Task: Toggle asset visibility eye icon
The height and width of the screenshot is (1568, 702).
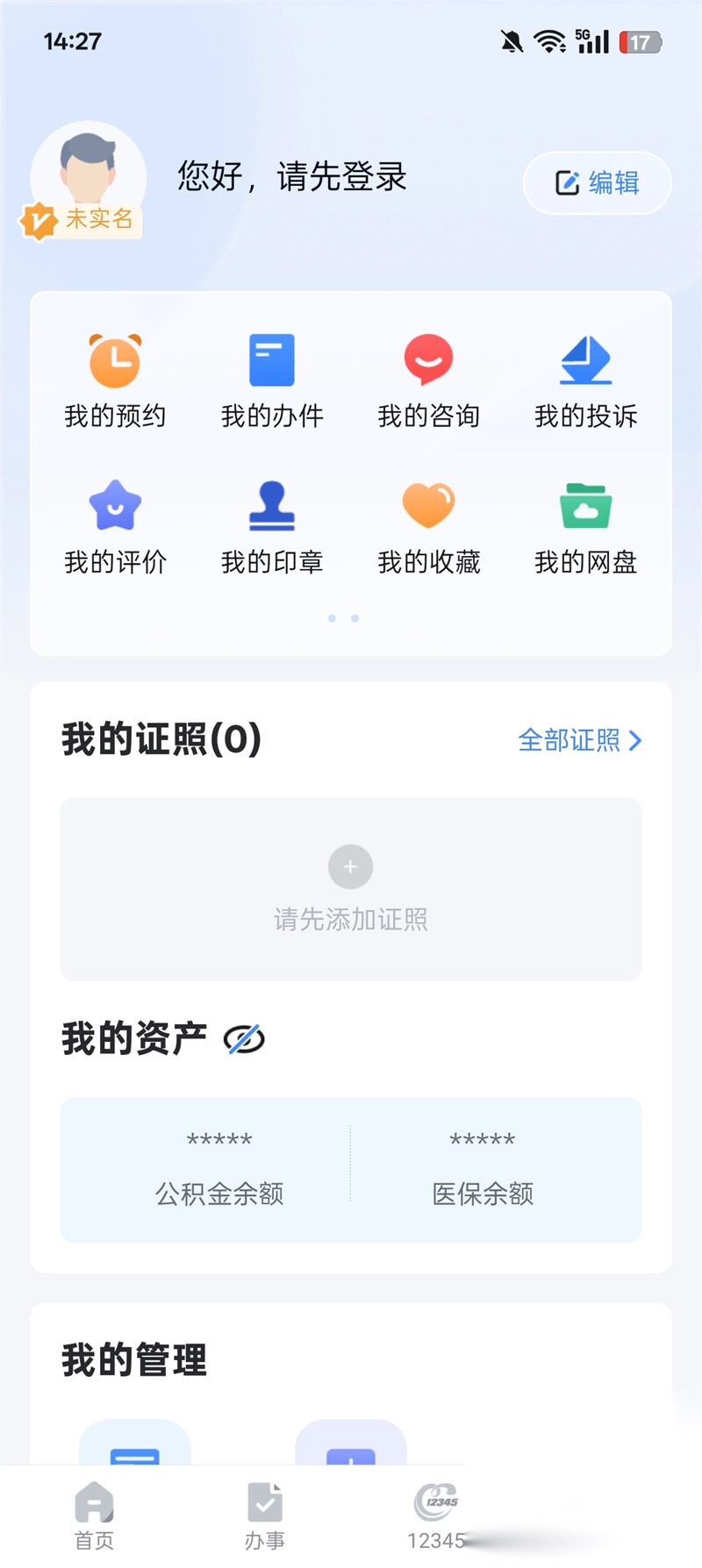Action: (x=244, y=1039)
